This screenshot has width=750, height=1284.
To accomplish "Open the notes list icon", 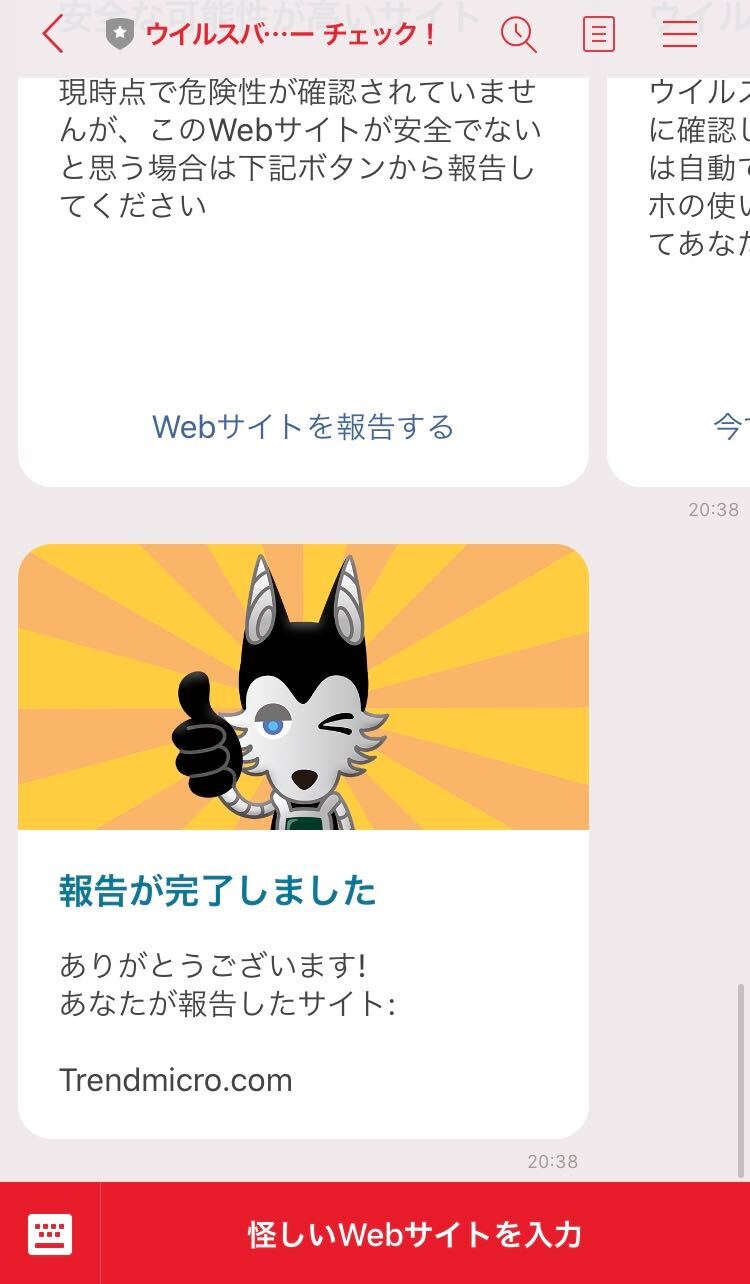I will point(598,34).
